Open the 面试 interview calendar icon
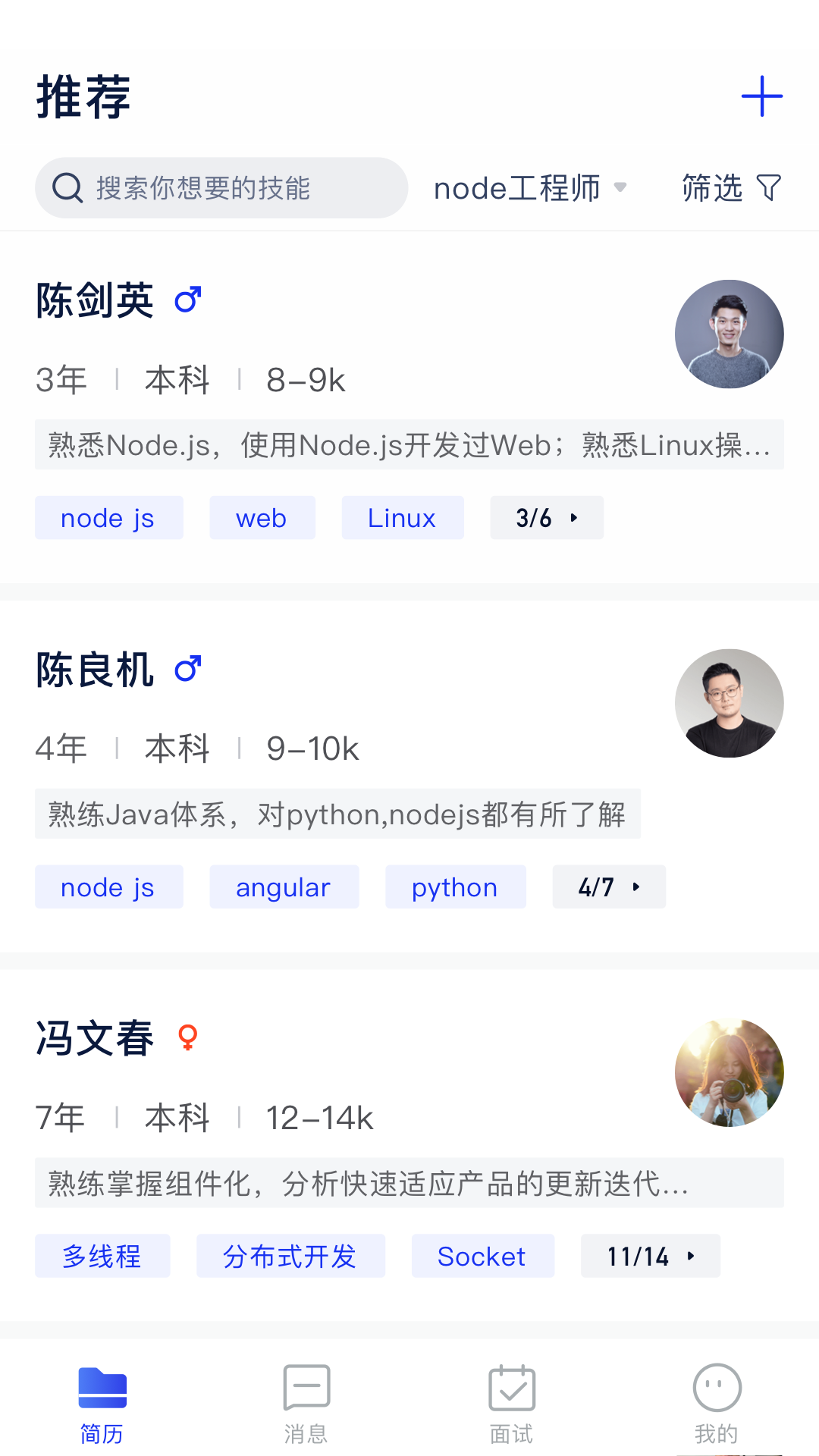The height and width of the screenshot is (1456, 819). click(511, 1390)
